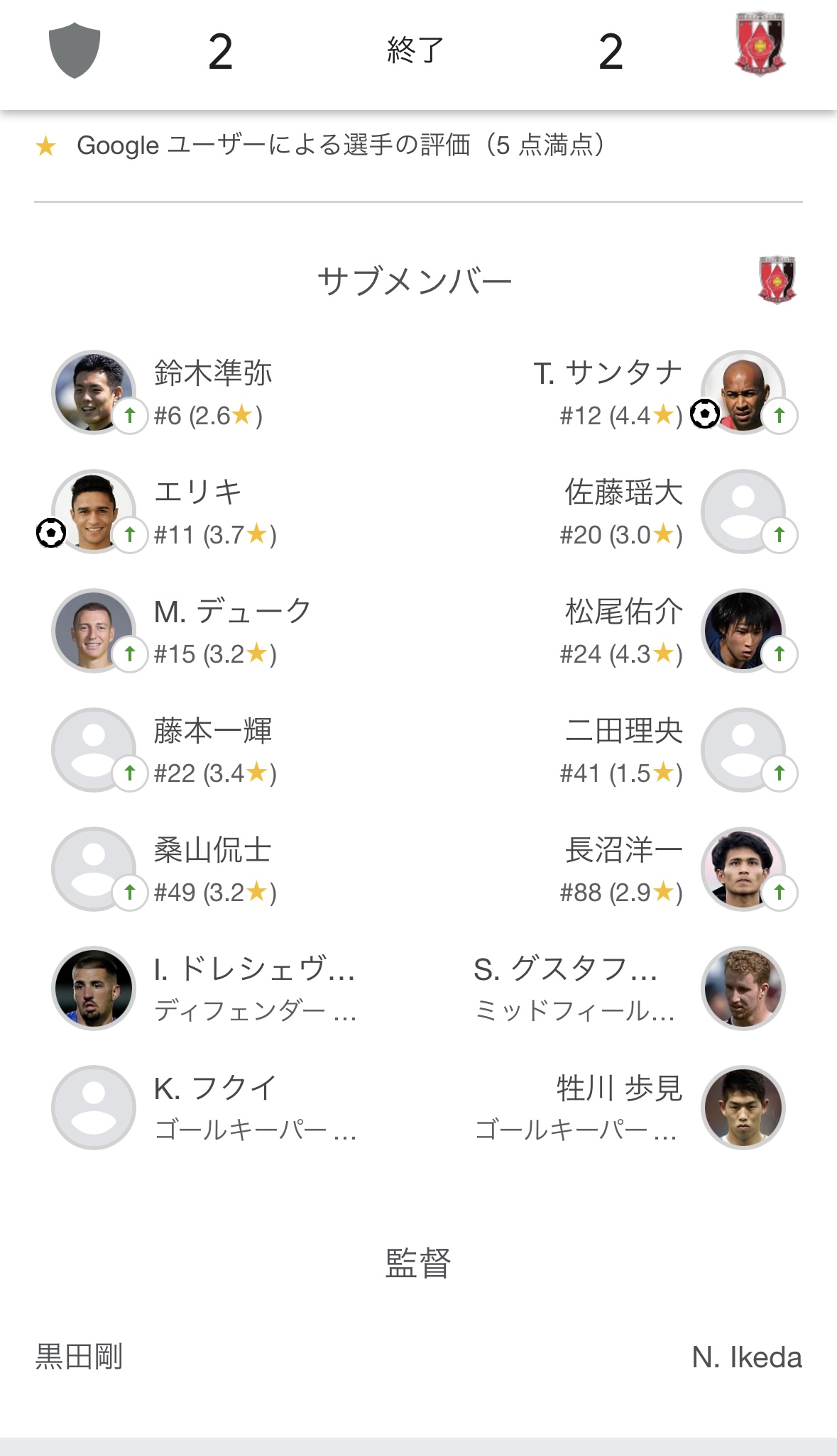Open player 鈴木準弥 #6
The width and height of the screenshot is (837, 1456).
tap(213, 392)
